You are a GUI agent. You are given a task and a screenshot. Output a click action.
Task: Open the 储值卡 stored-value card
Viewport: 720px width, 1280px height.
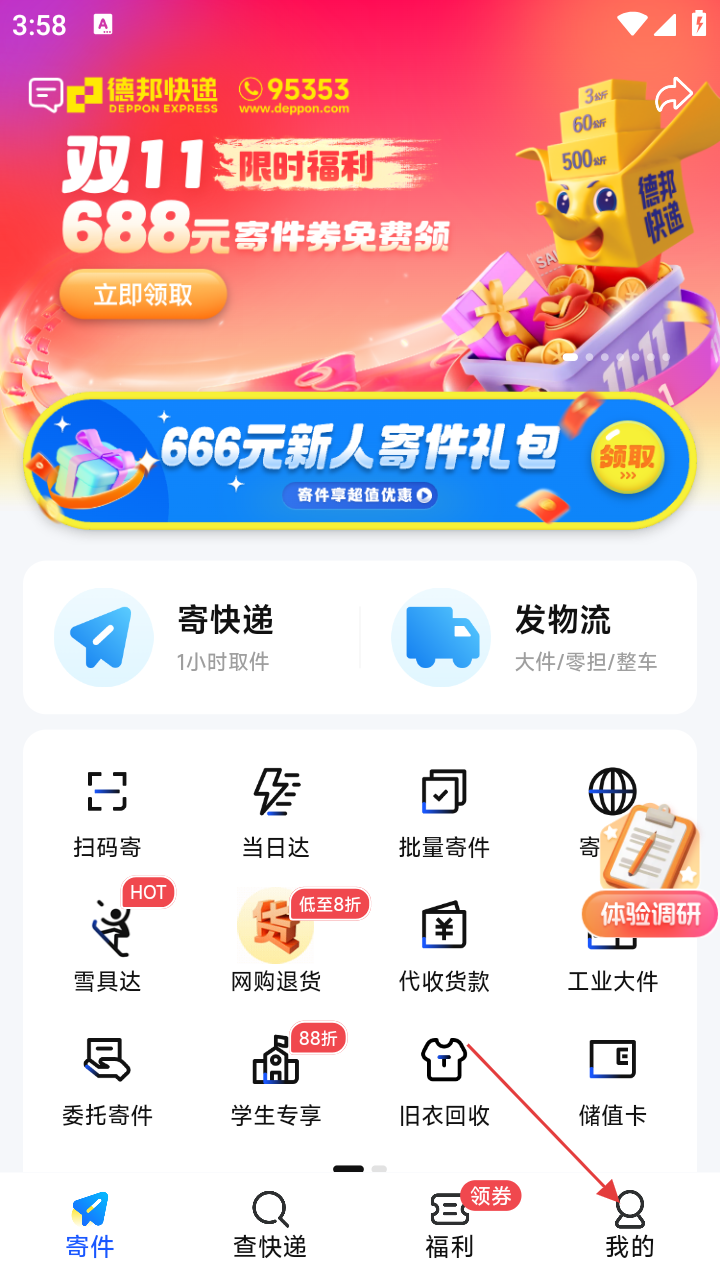pyautogui.click(x=612, y=1080)
